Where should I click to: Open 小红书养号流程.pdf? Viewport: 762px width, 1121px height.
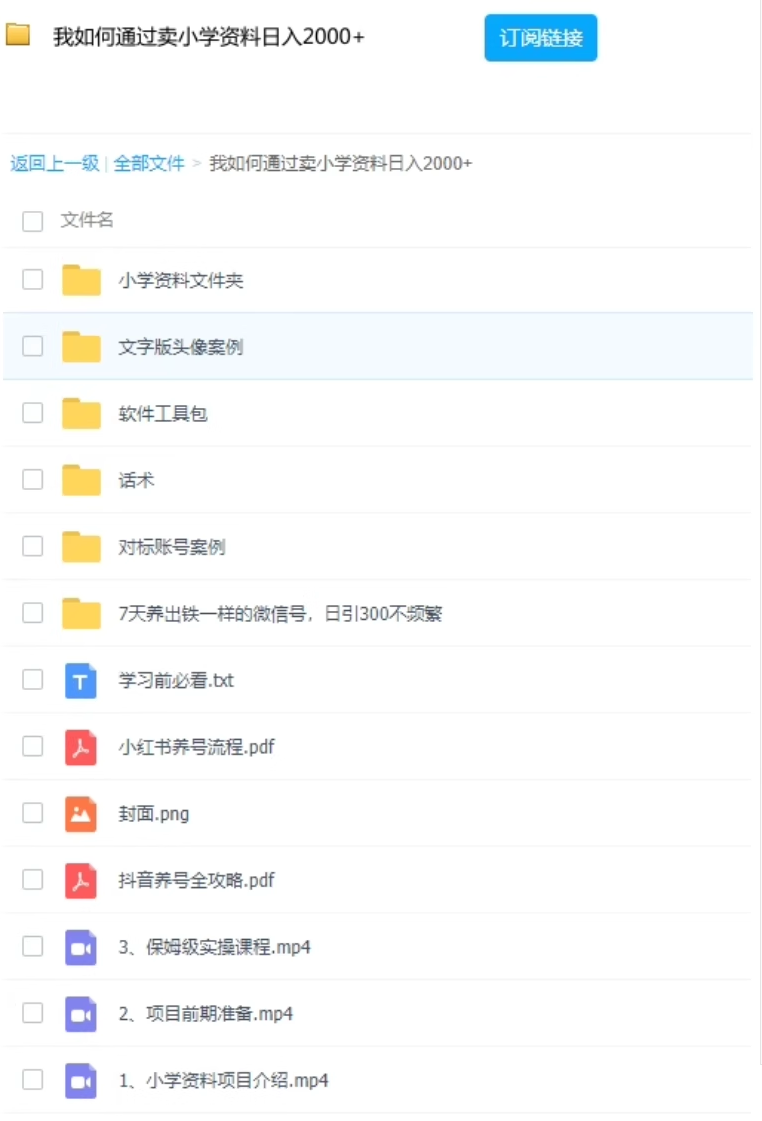195,747
